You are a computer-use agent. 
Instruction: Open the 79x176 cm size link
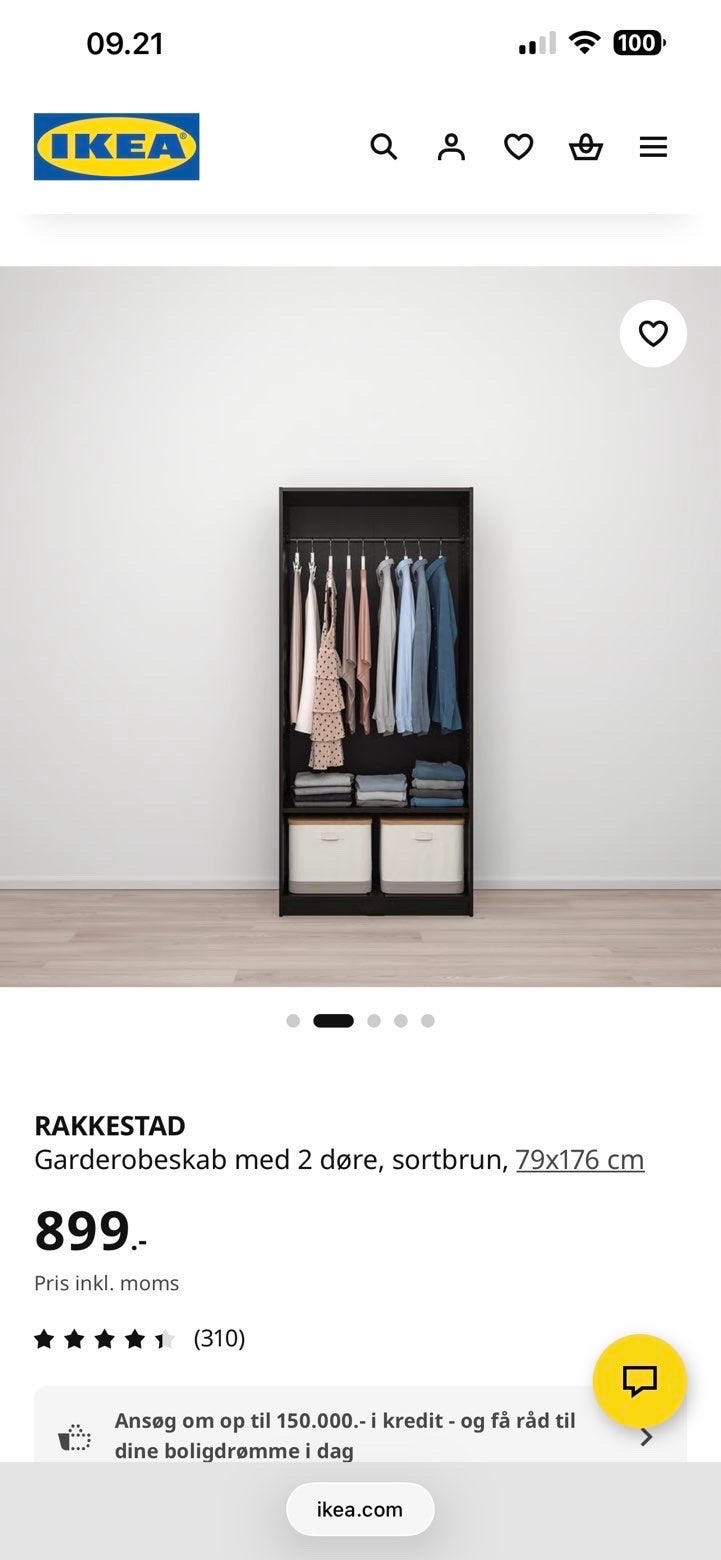coord(580,1159)
